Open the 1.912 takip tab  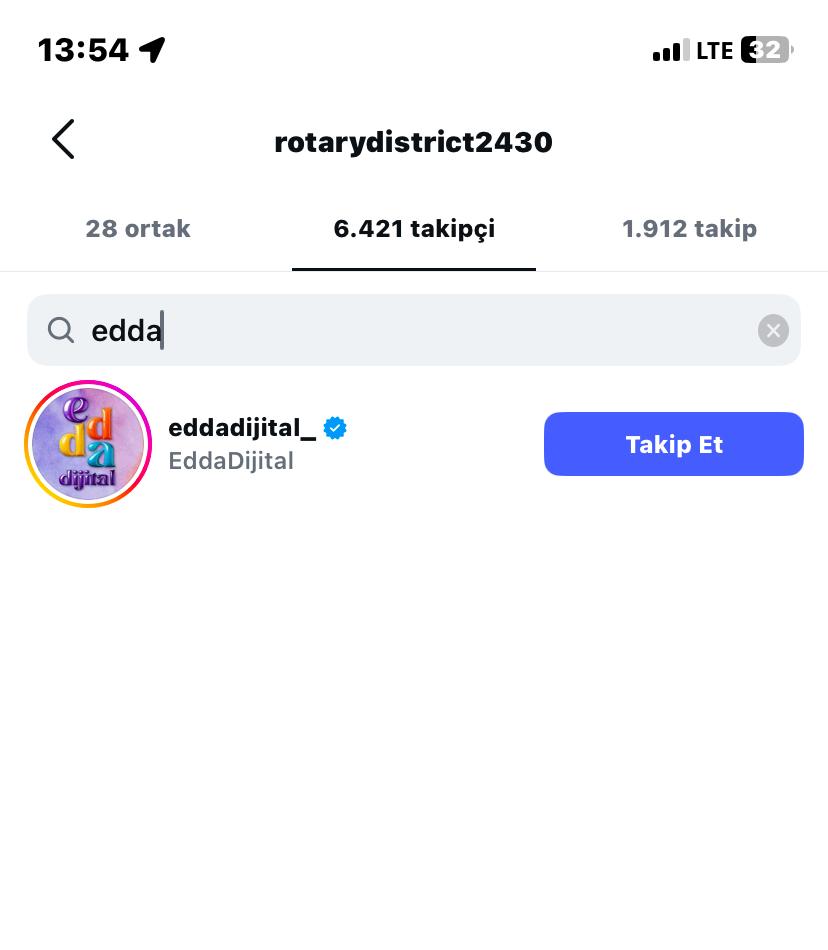(x=689, y=229)
